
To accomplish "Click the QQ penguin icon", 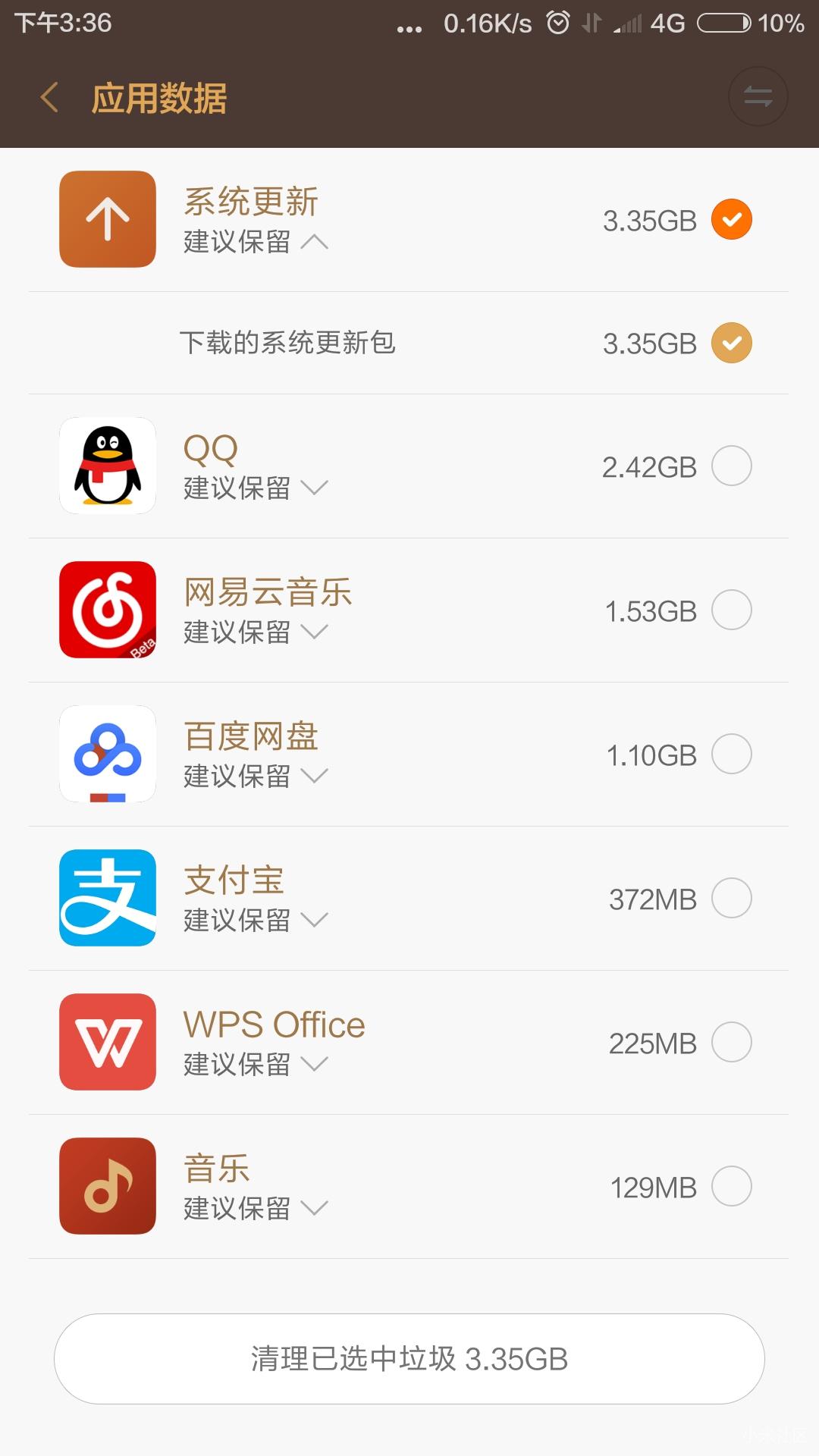I will 107,466.
